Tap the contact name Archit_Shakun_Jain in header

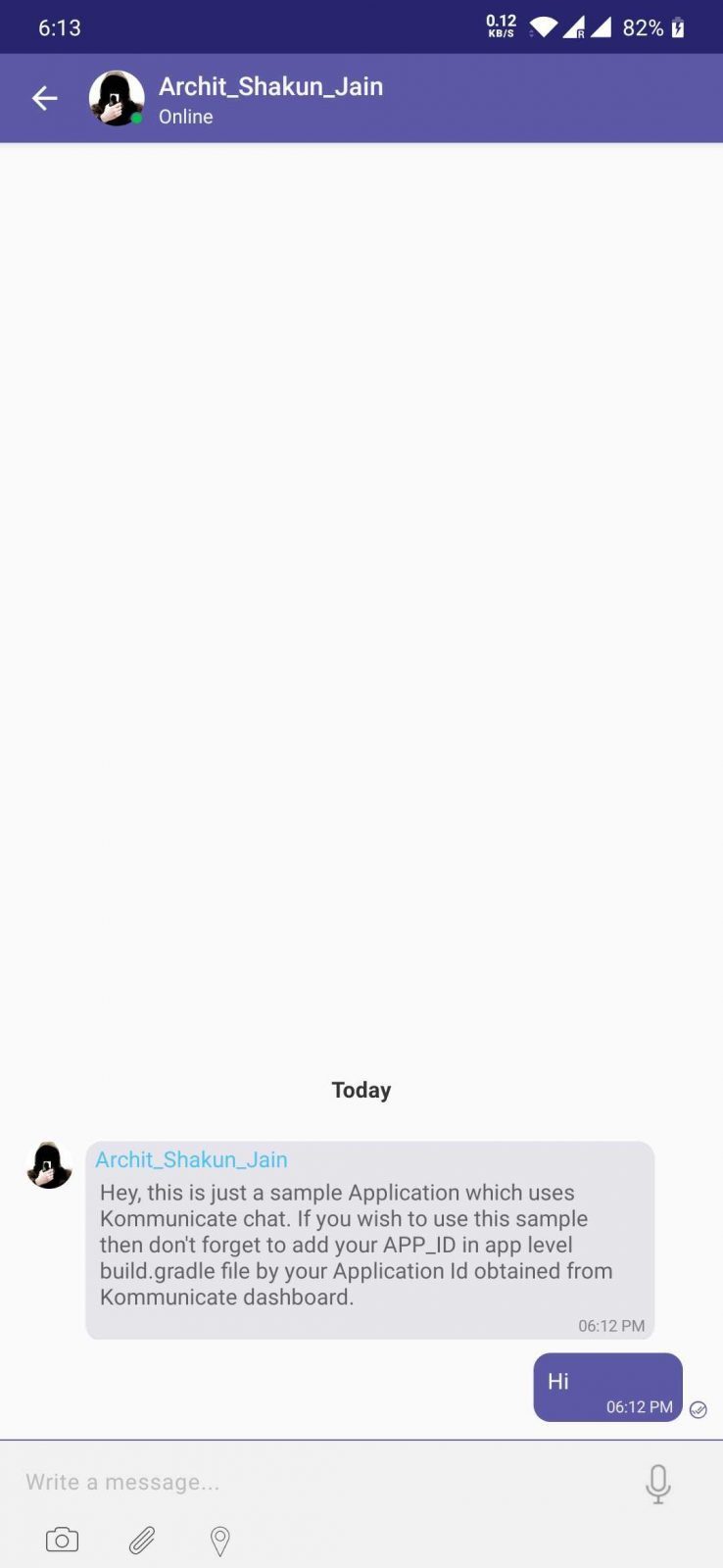click(270, 86)
